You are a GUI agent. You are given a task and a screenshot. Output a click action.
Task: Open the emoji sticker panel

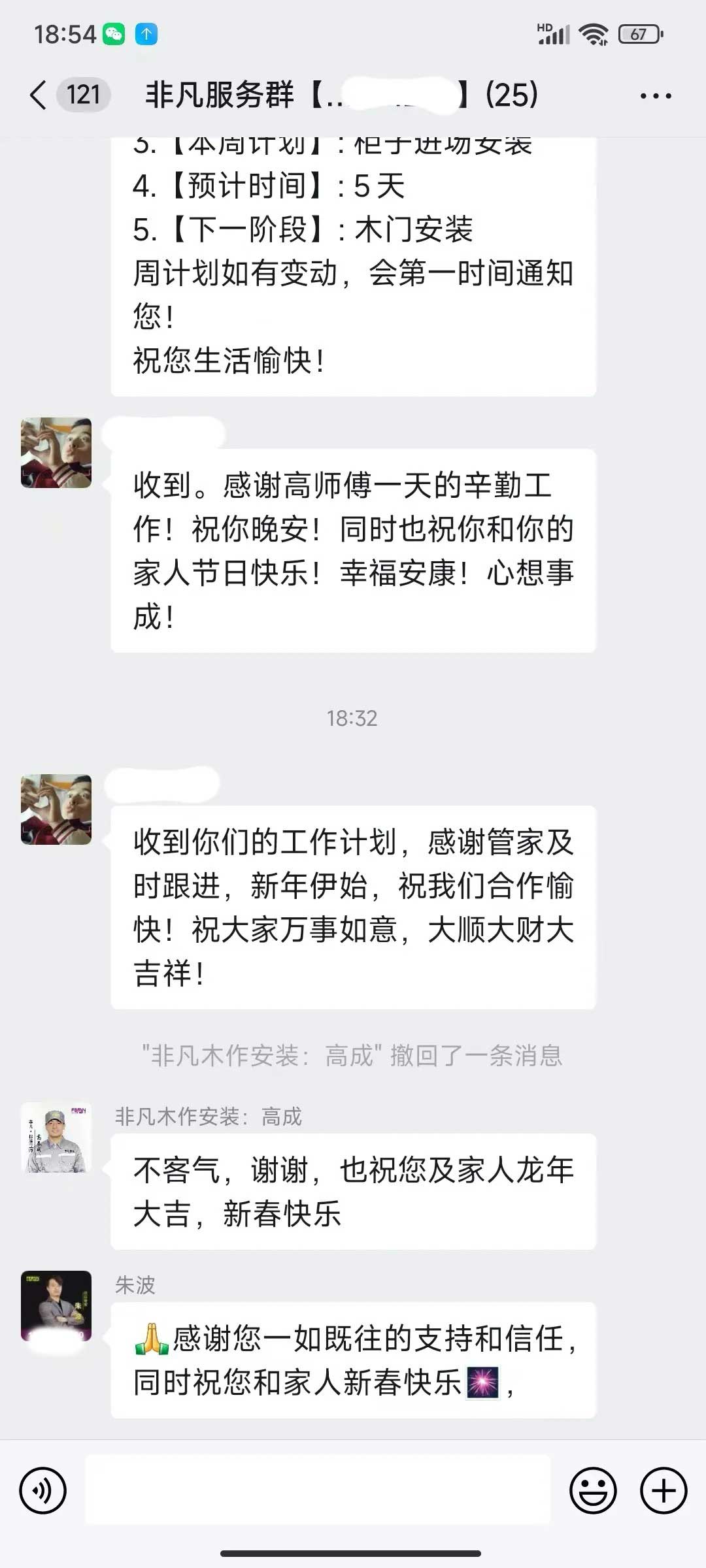click(593, 1491)
